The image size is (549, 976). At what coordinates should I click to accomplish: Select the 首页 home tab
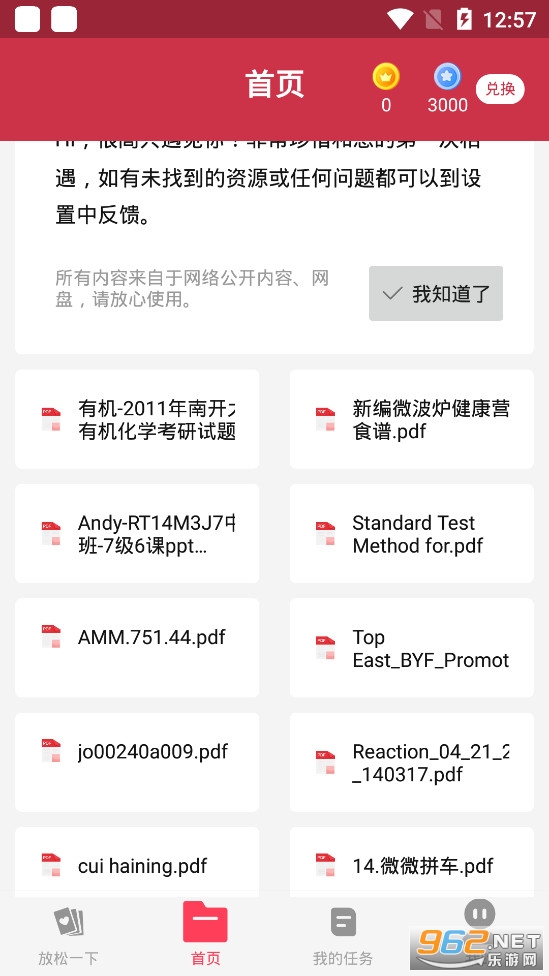coord(205,935)
